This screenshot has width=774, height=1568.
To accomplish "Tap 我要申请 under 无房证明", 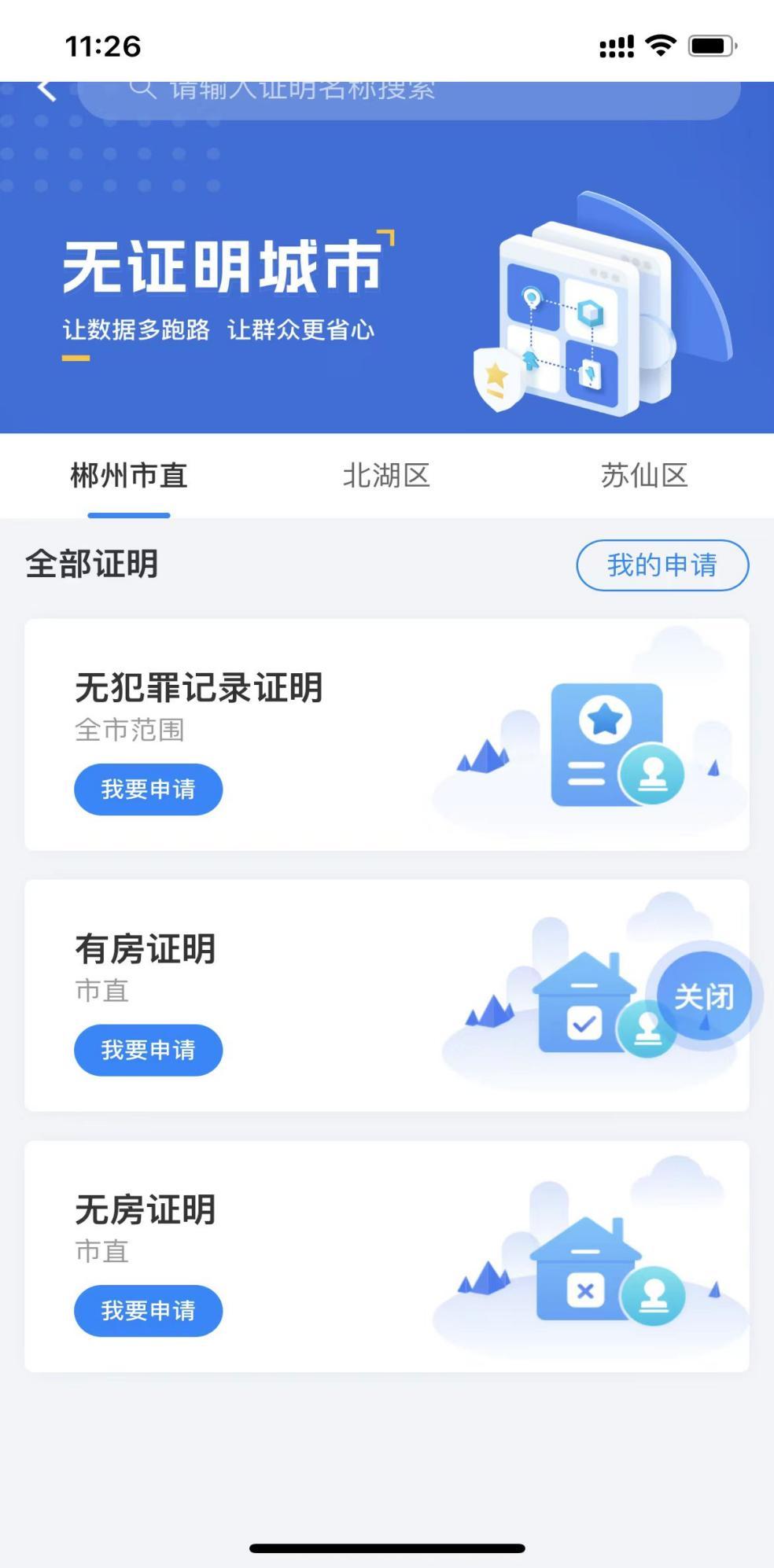I will 149,1309.
